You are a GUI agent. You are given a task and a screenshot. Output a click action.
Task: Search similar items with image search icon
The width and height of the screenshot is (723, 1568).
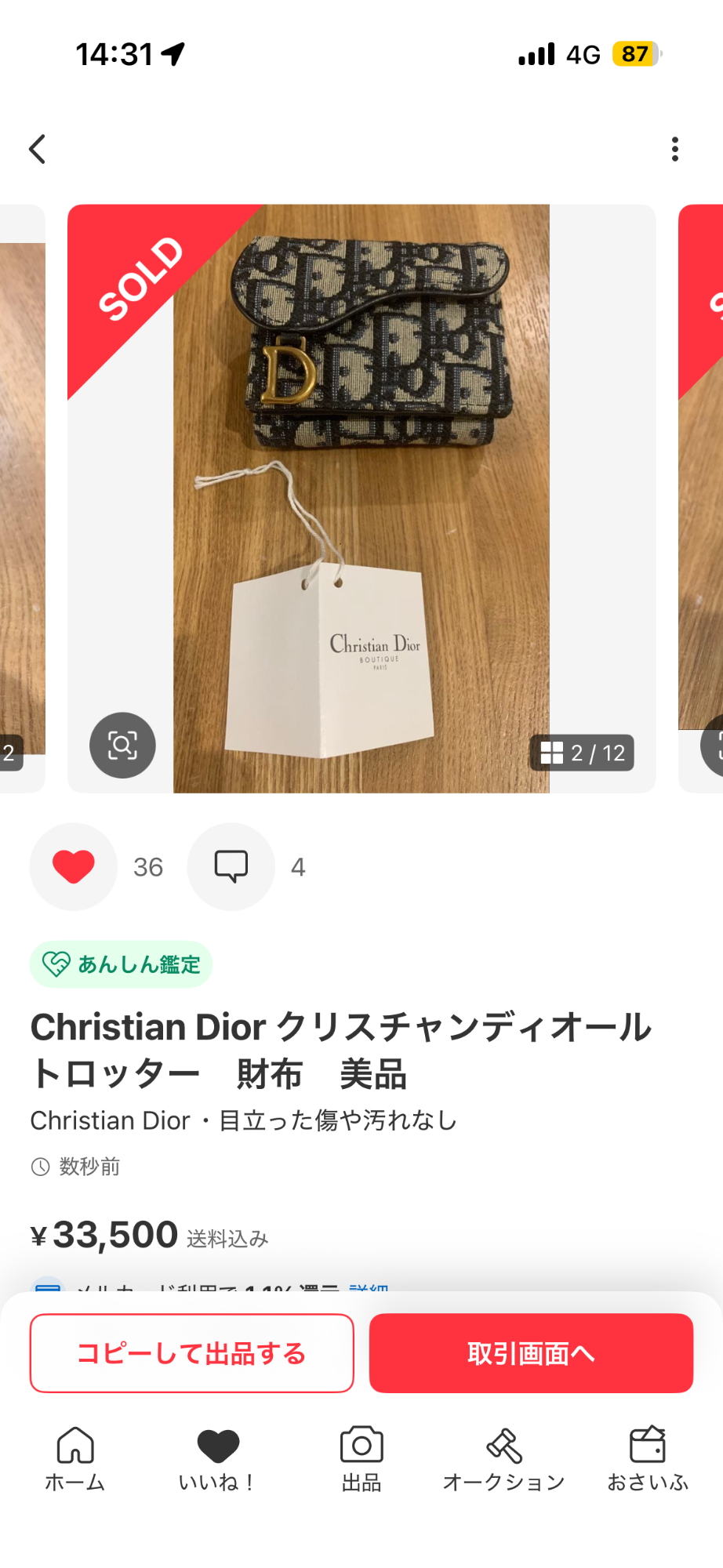[122, 745]
